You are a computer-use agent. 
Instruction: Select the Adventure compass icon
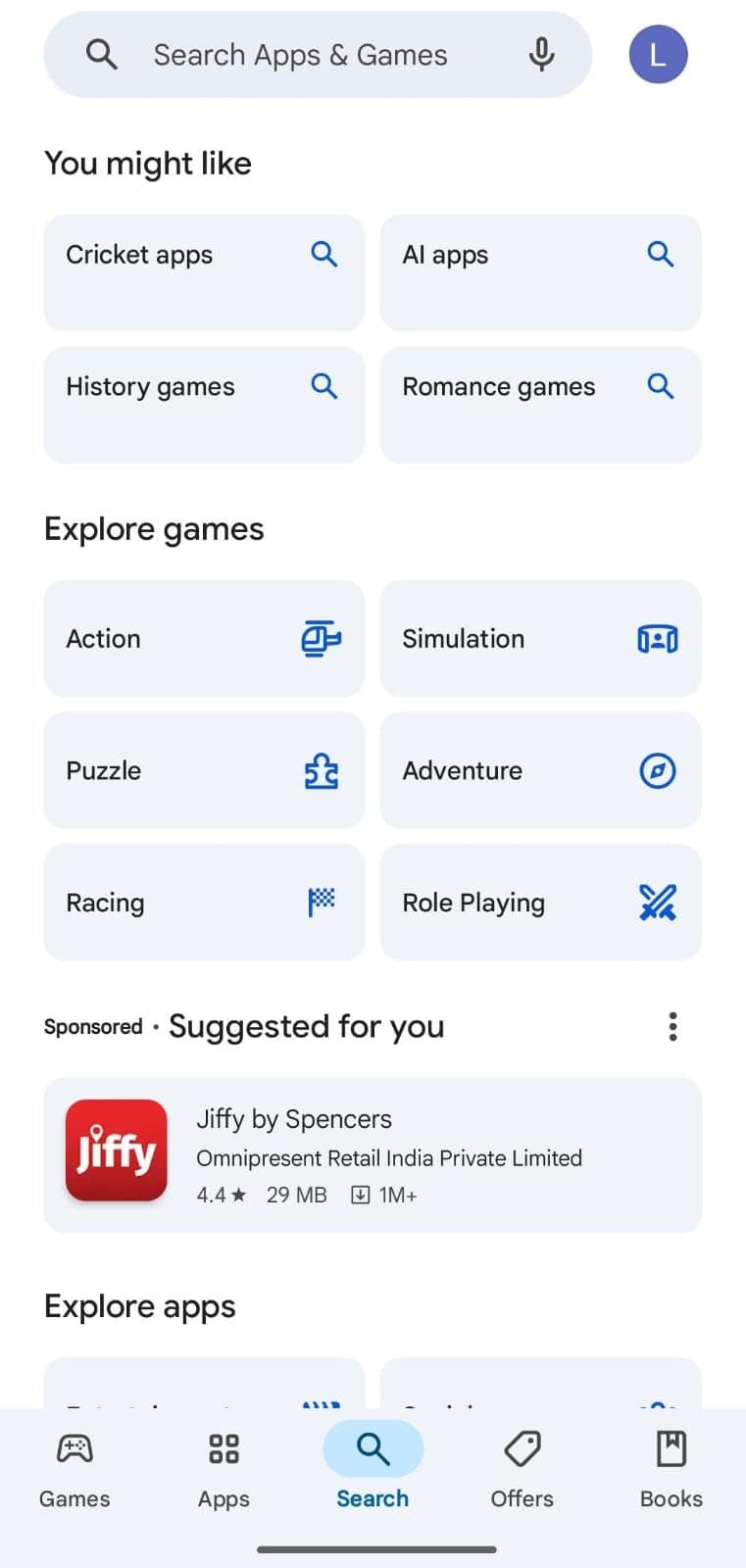[x=657, y=770]
